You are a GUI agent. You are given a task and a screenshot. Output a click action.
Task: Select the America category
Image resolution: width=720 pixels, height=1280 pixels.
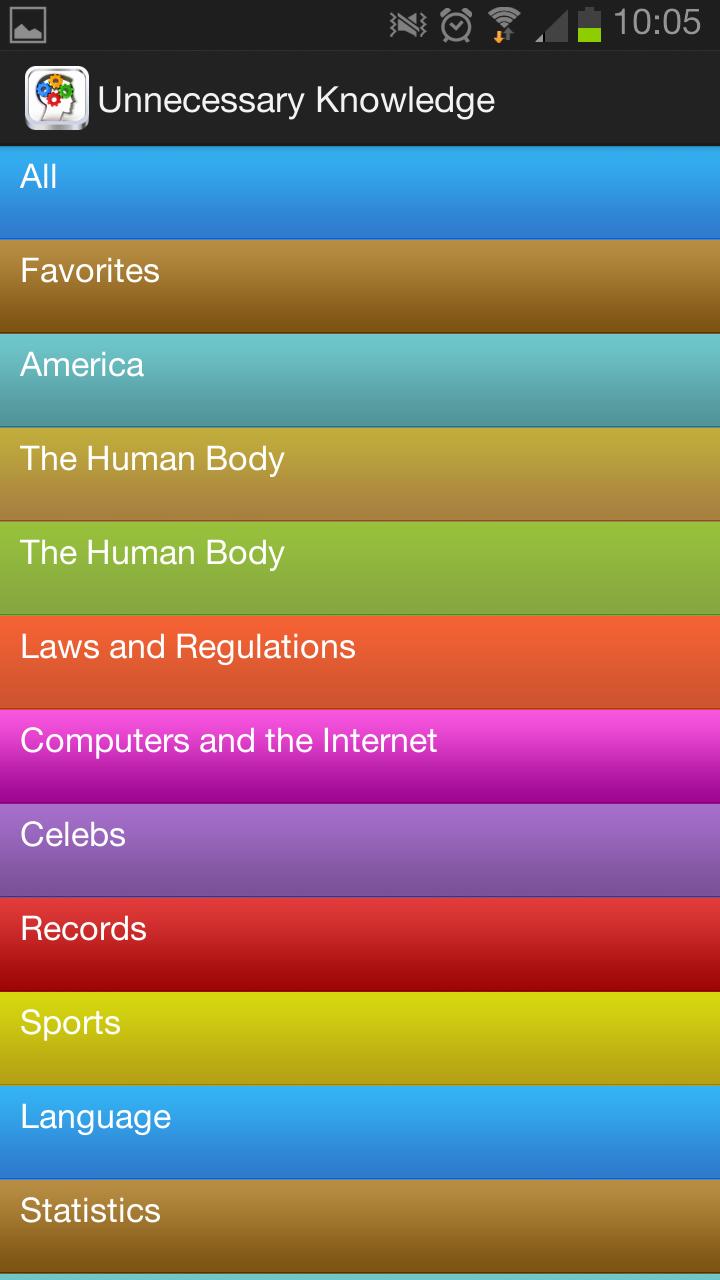[x=360, y=381]
